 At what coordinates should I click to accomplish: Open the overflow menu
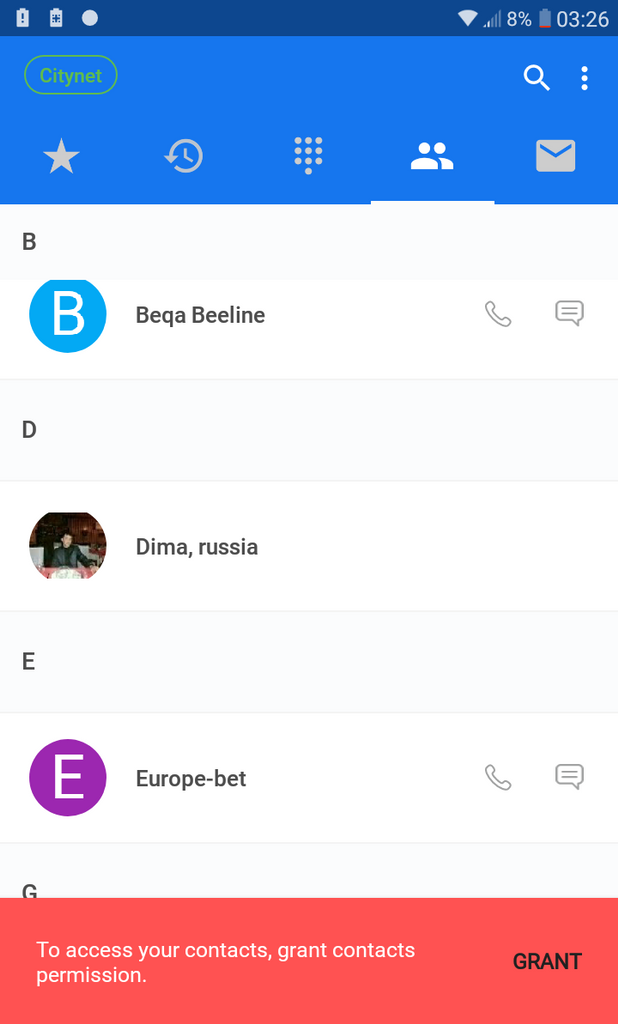point(584,78)
